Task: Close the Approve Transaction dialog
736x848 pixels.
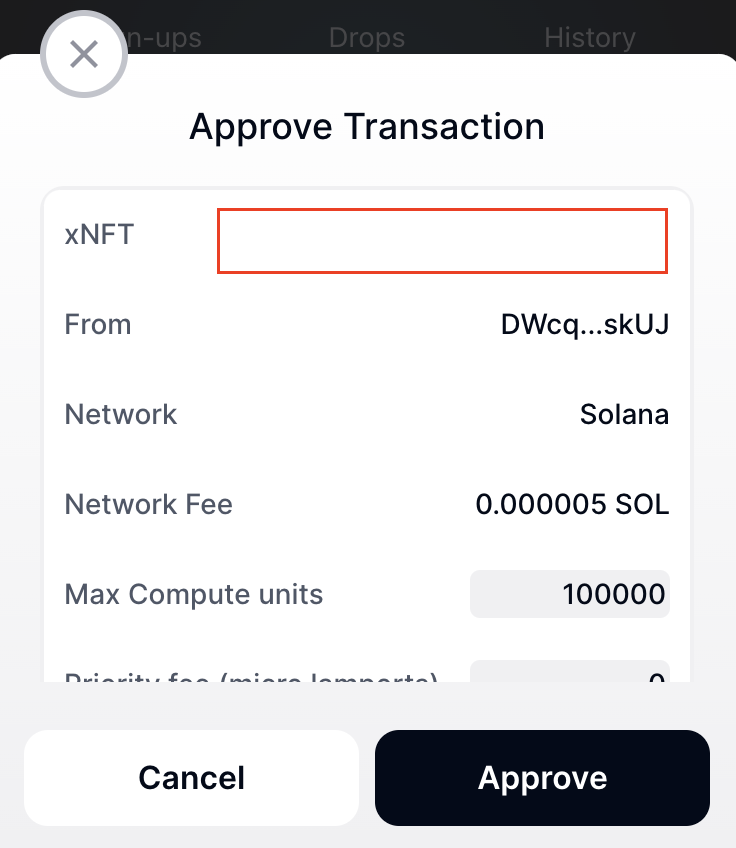Action: click(x=84, y=56)
